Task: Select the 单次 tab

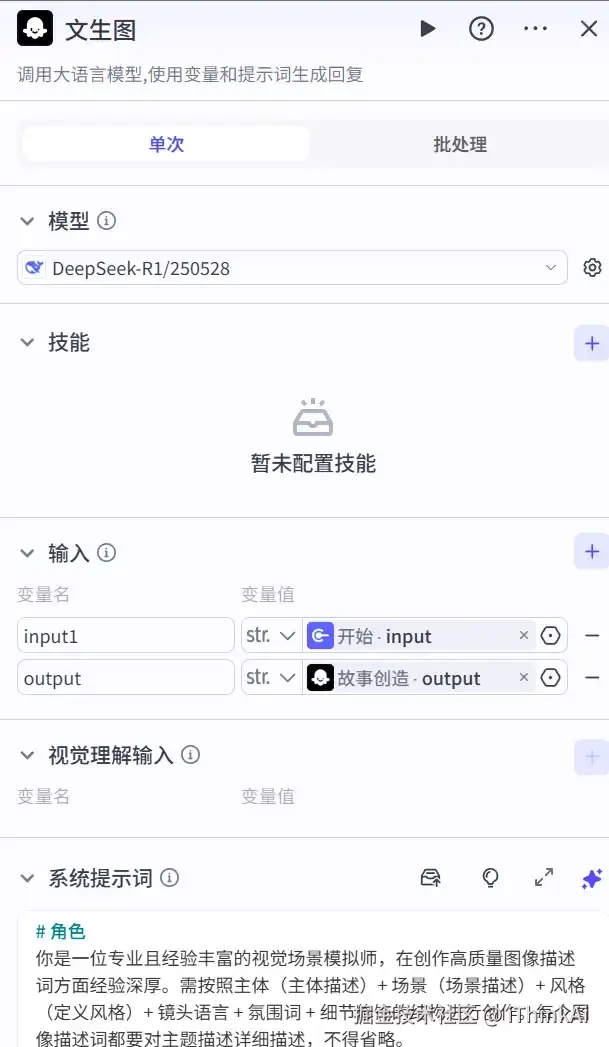Action: pyautogui.click(x=166, y=144)
